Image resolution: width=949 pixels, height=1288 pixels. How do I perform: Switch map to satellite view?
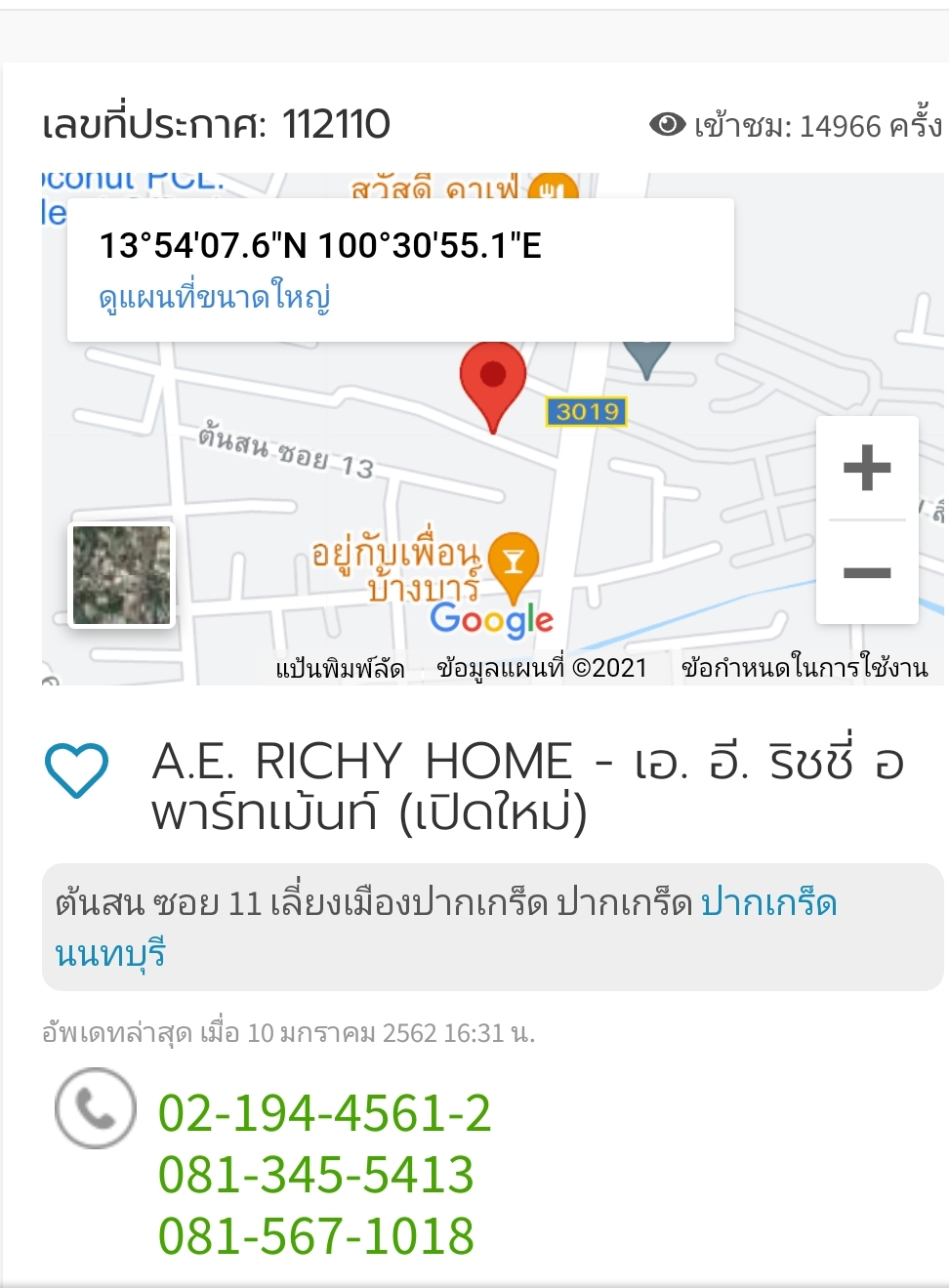click(122, 575)
